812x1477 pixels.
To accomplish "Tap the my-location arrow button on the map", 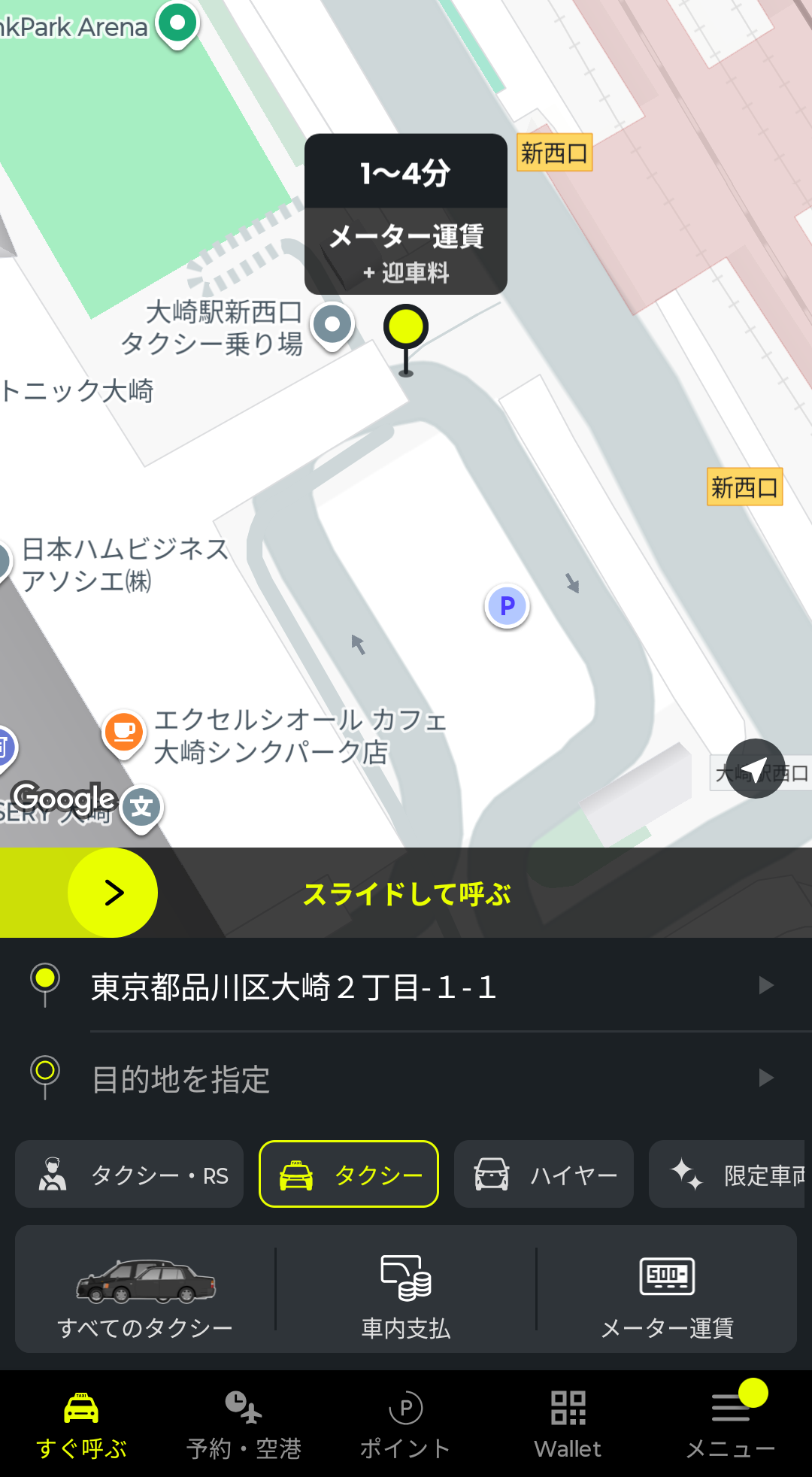I will tap(755, 768).
